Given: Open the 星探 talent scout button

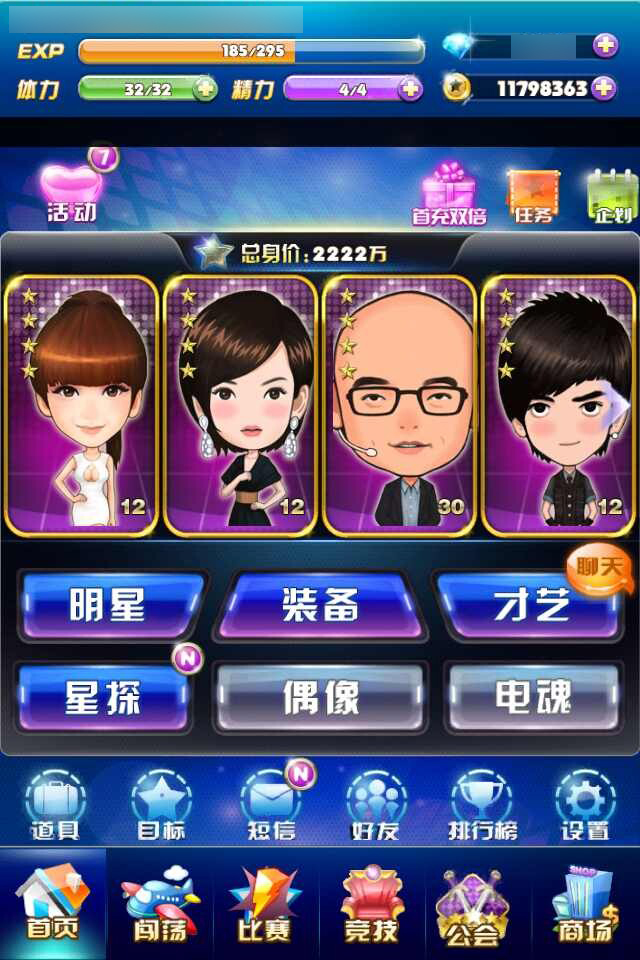Looking at the screenshot, I should [102, 698].
